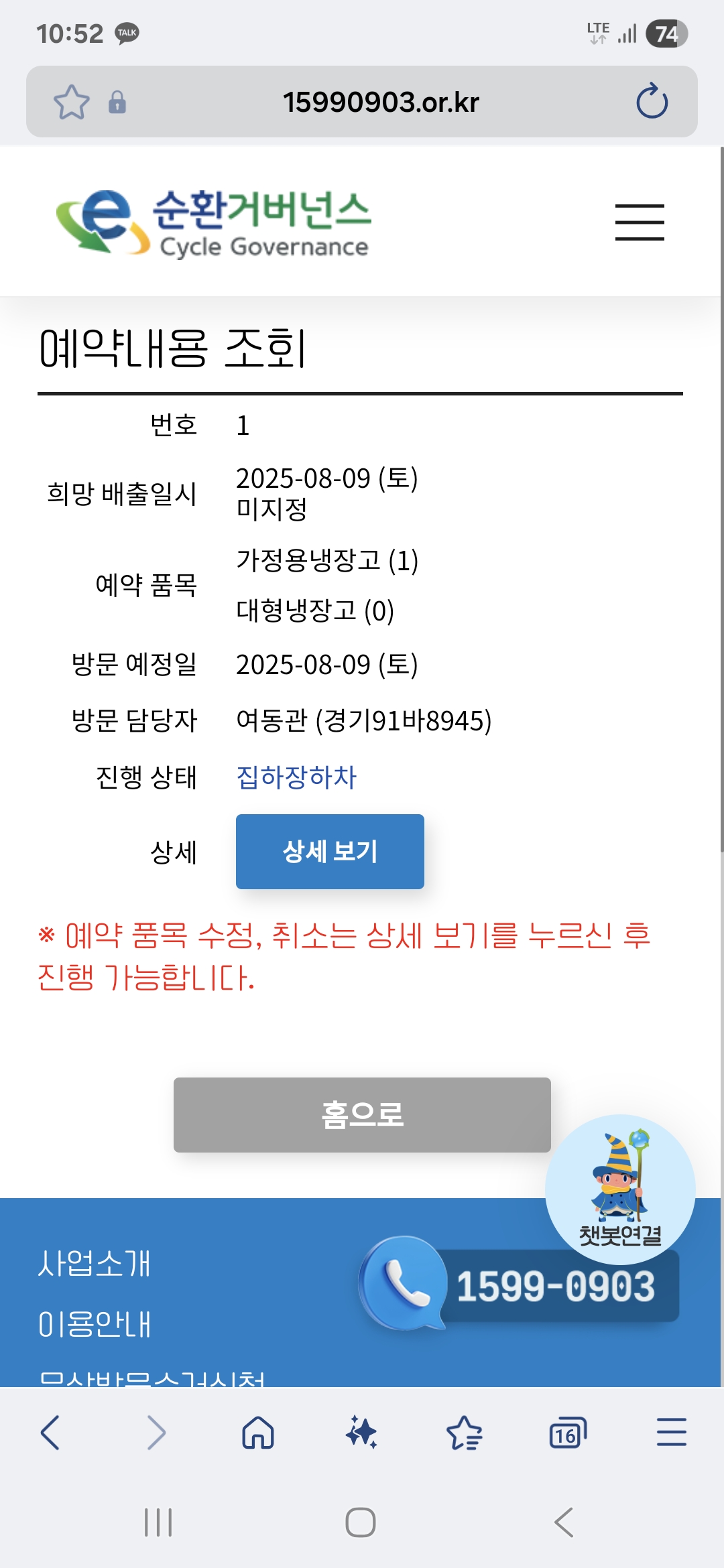
Task: Bookmark this page with the star icon
Action: (71, 102)
